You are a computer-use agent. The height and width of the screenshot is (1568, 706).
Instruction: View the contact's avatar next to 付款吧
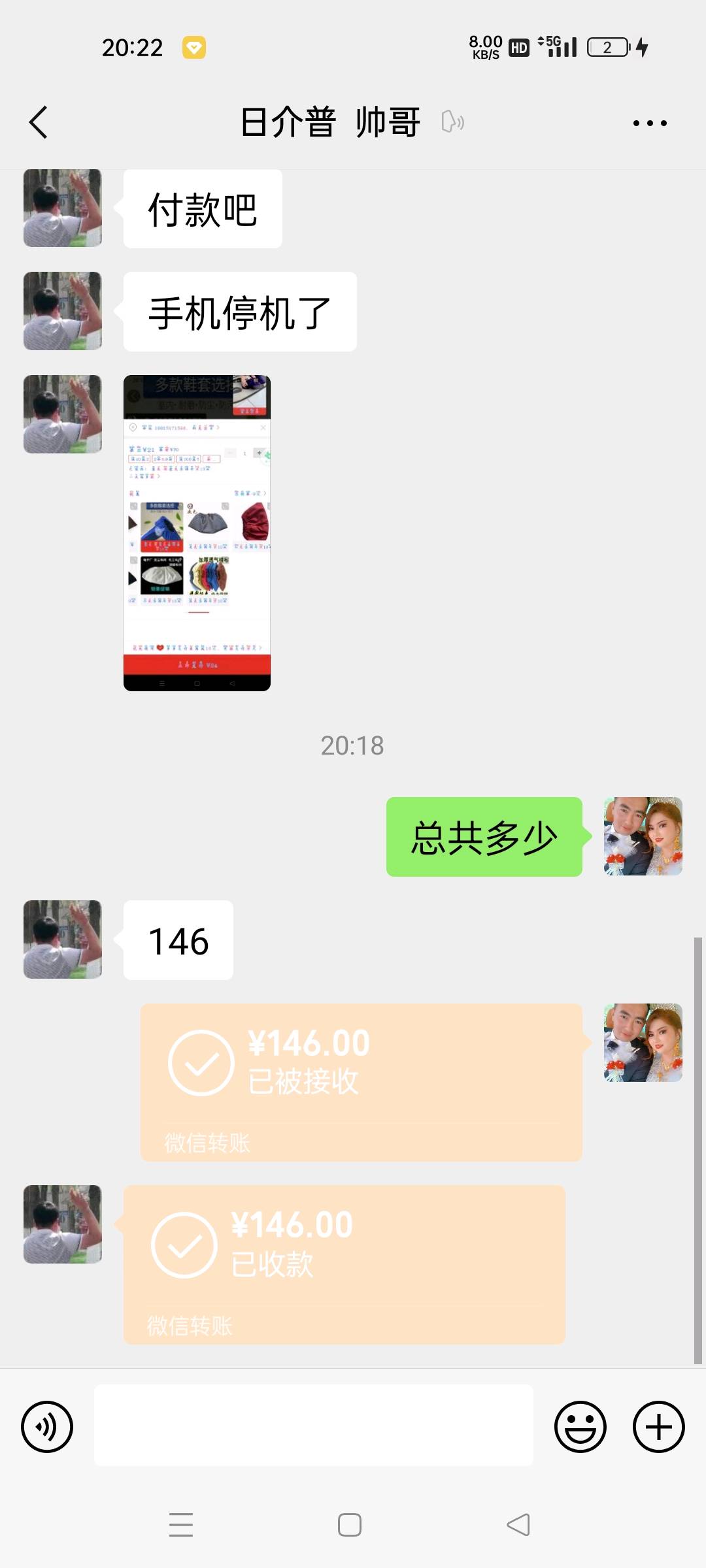pos(63,208)
